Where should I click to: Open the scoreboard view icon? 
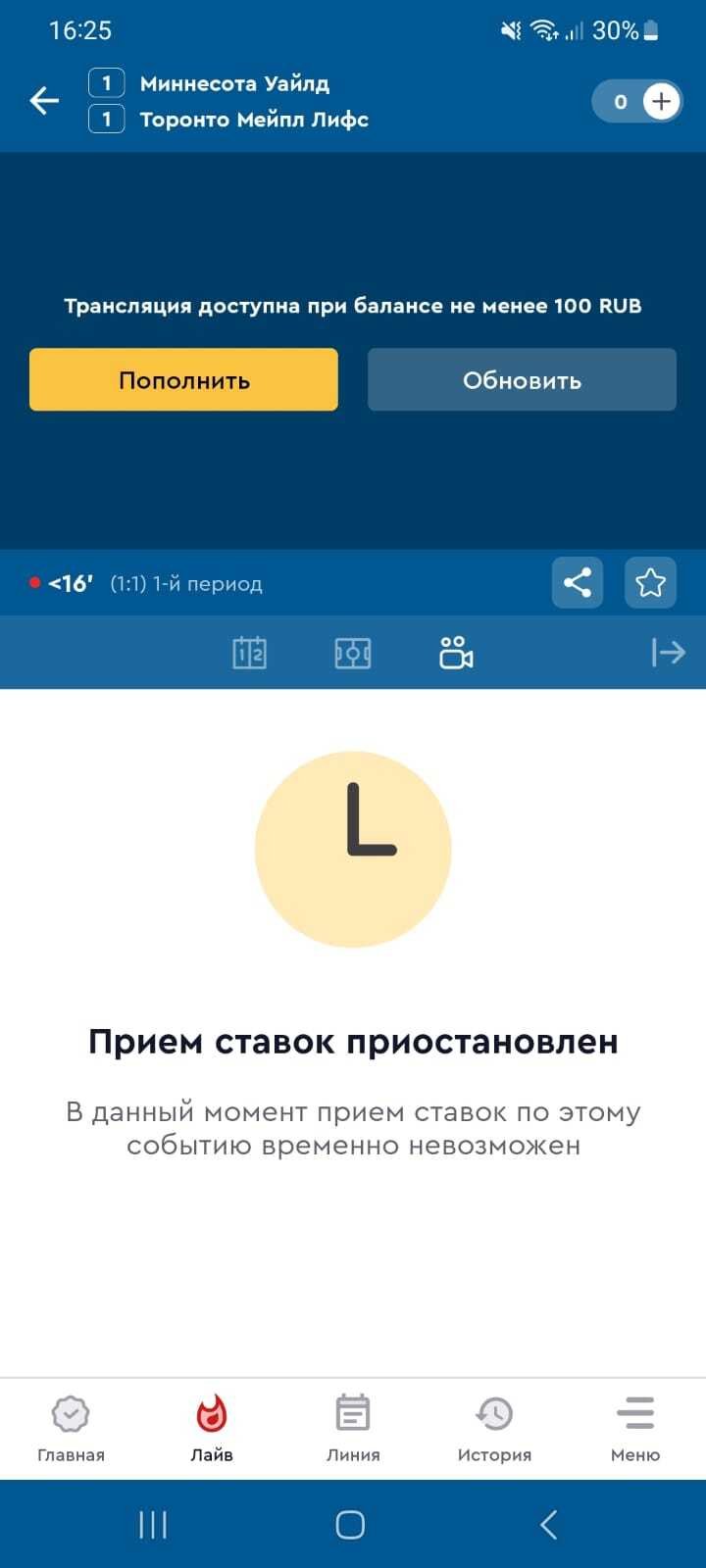coord(249,653)
